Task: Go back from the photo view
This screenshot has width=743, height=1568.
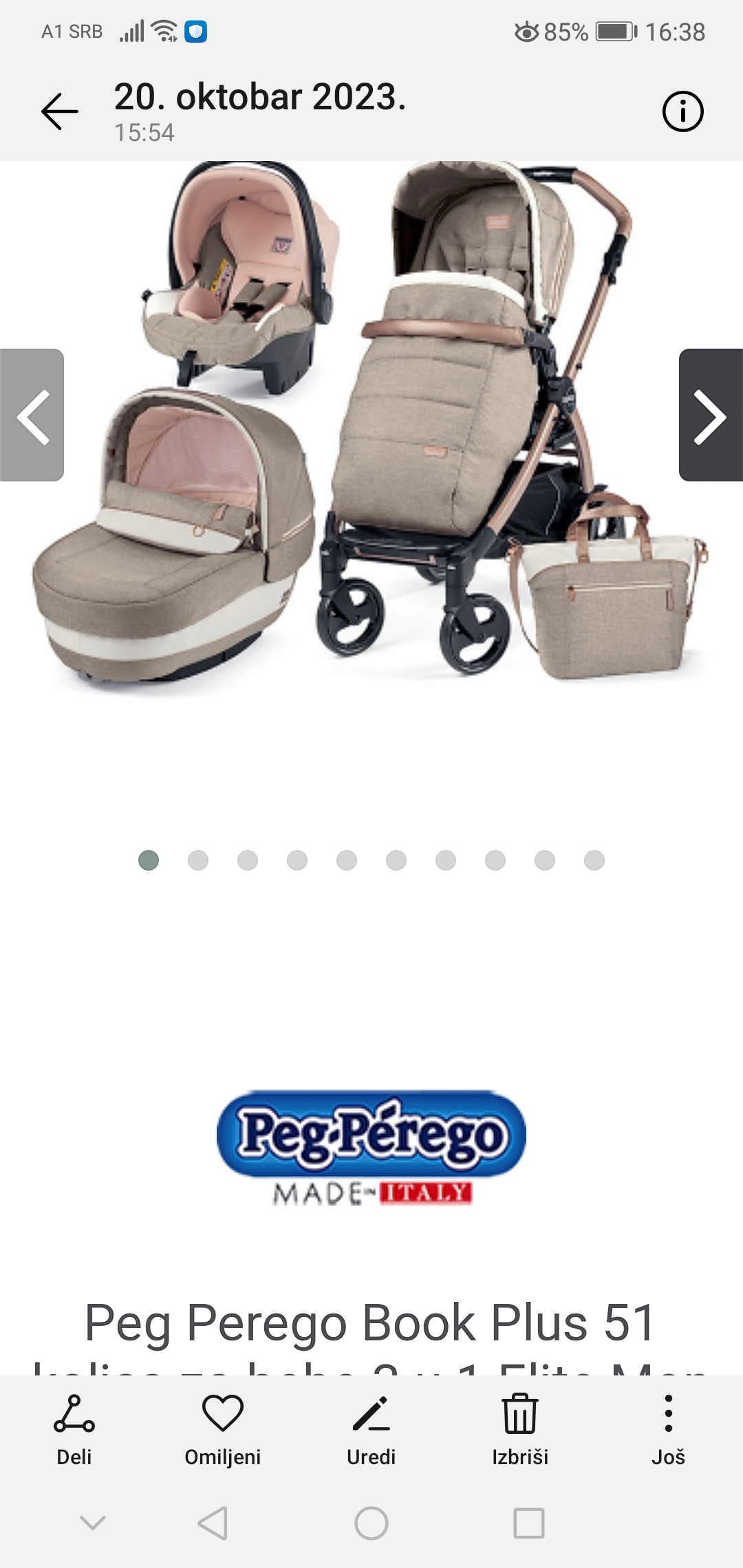Action: coord(60,111)
